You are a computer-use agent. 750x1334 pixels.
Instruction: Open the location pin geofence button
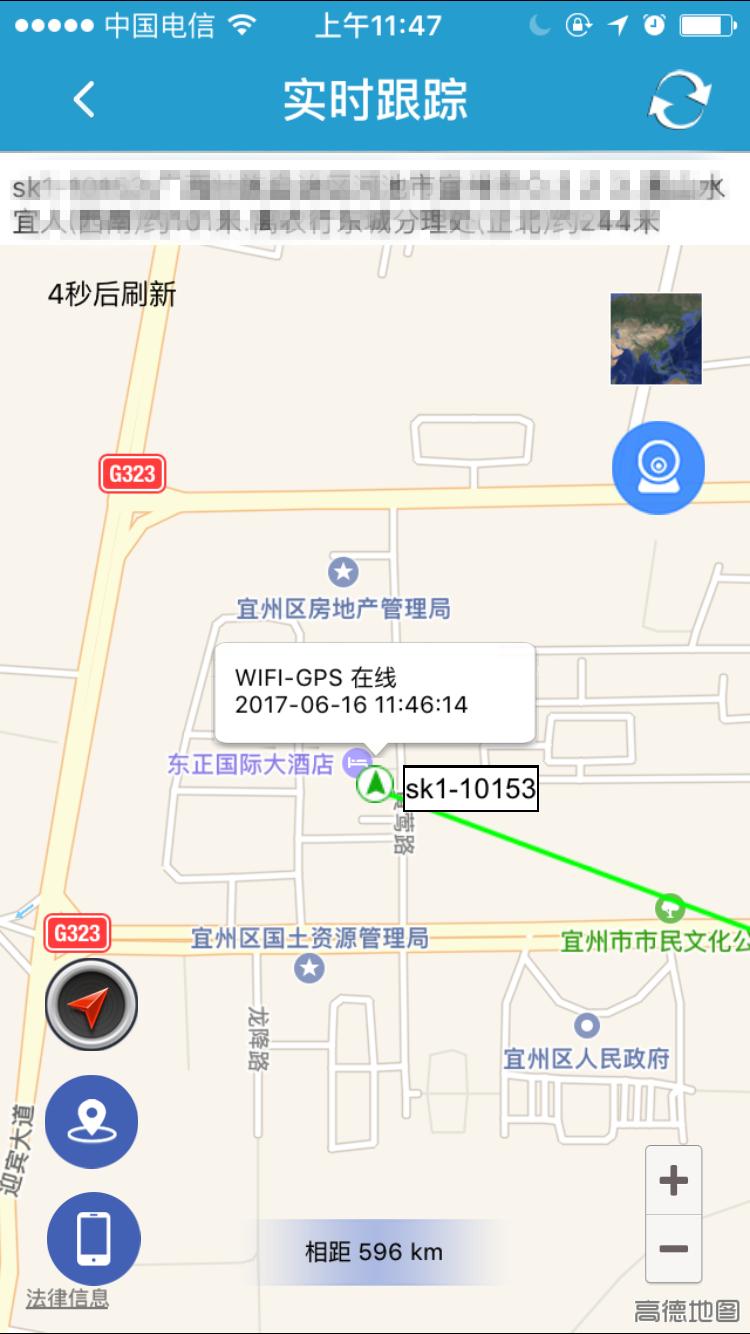coord(92,1121)
